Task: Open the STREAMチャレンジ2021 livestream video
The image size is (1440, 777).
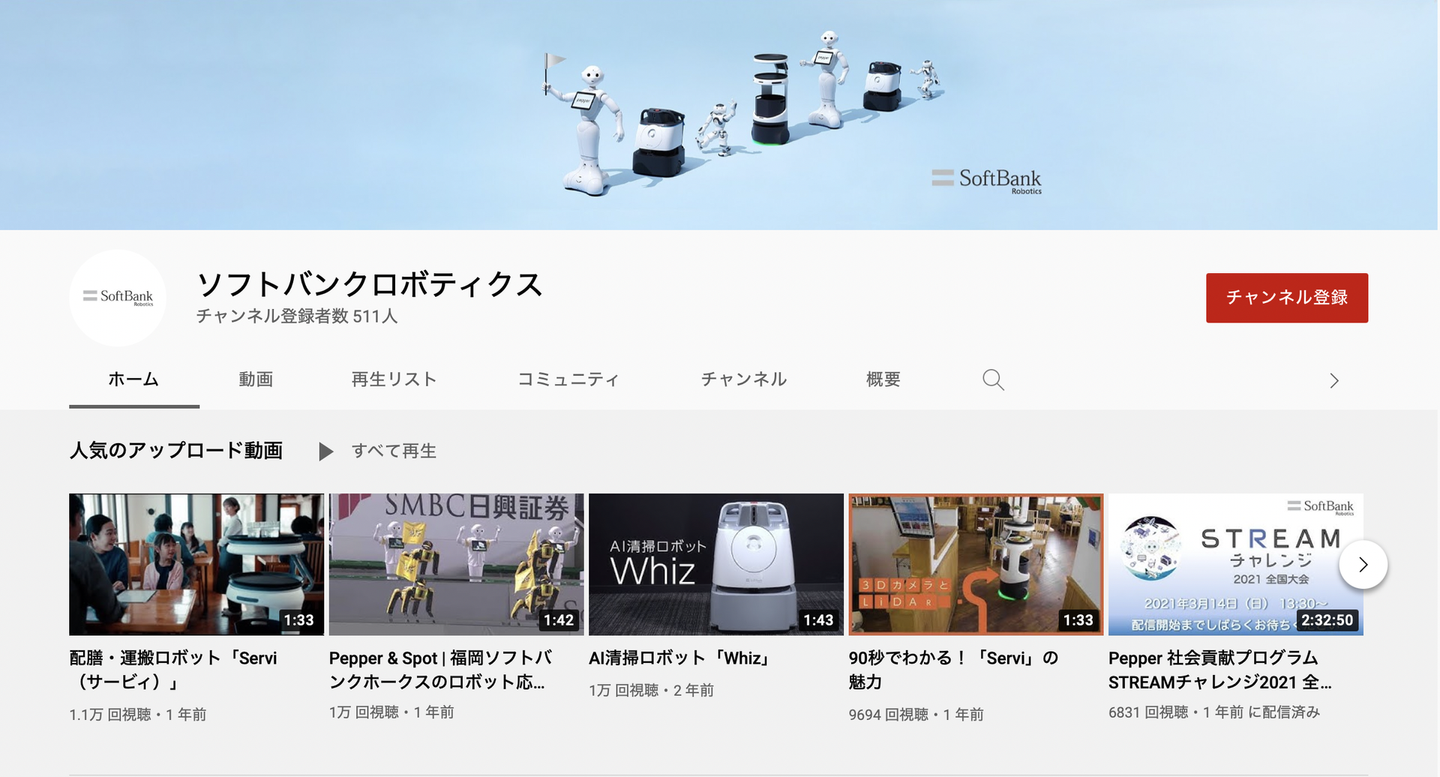Action: pos(1235,564)
